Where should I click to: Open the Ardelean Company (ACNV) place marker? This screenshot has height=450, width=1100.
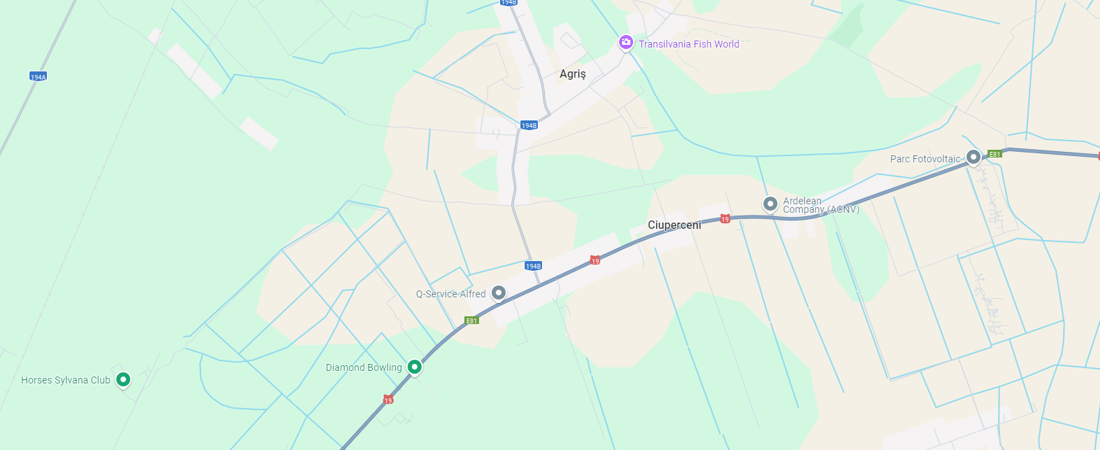click(x=770, y=204)
